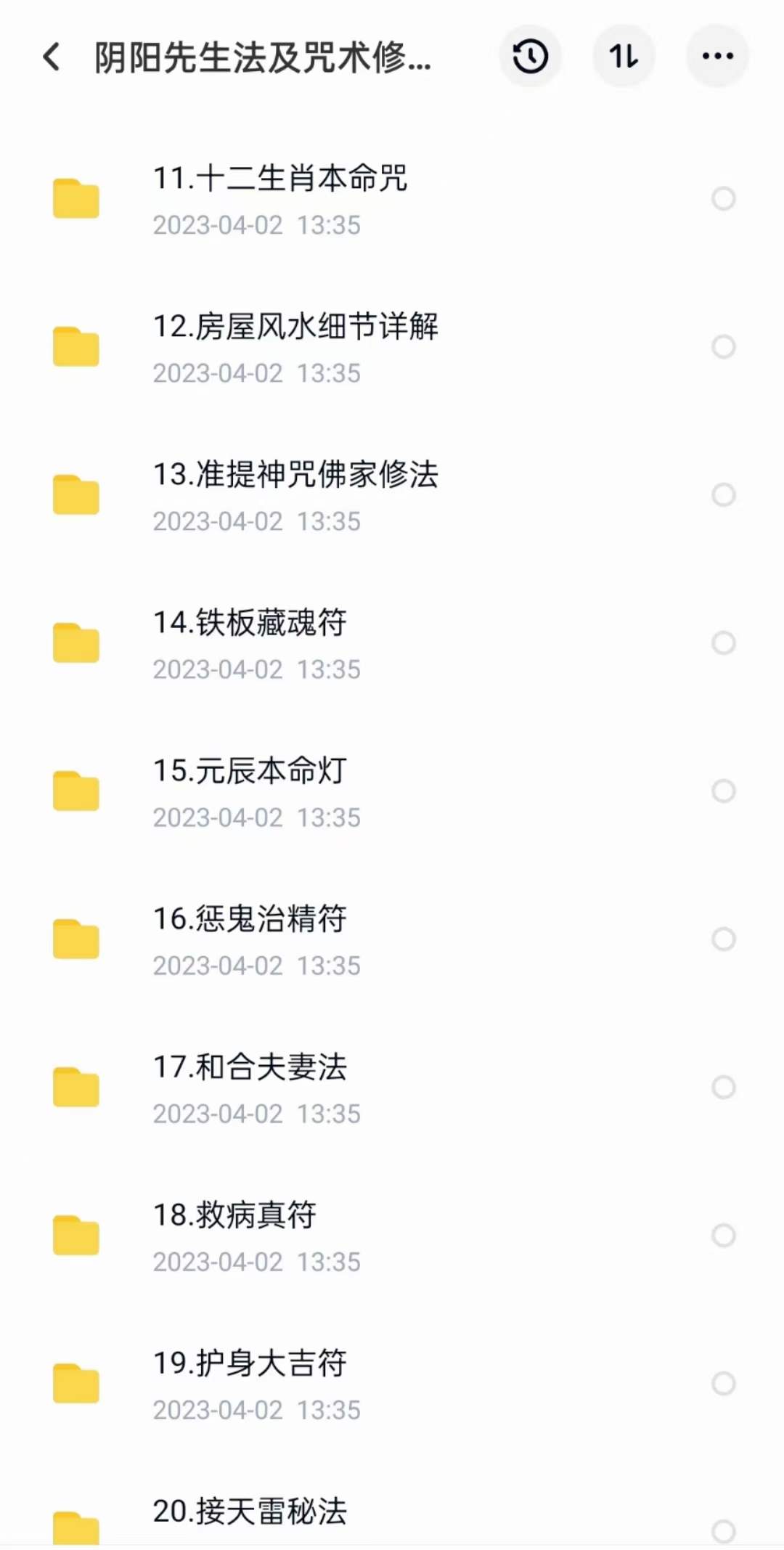Tap the truncated folder title in the header

click(261, 60)
